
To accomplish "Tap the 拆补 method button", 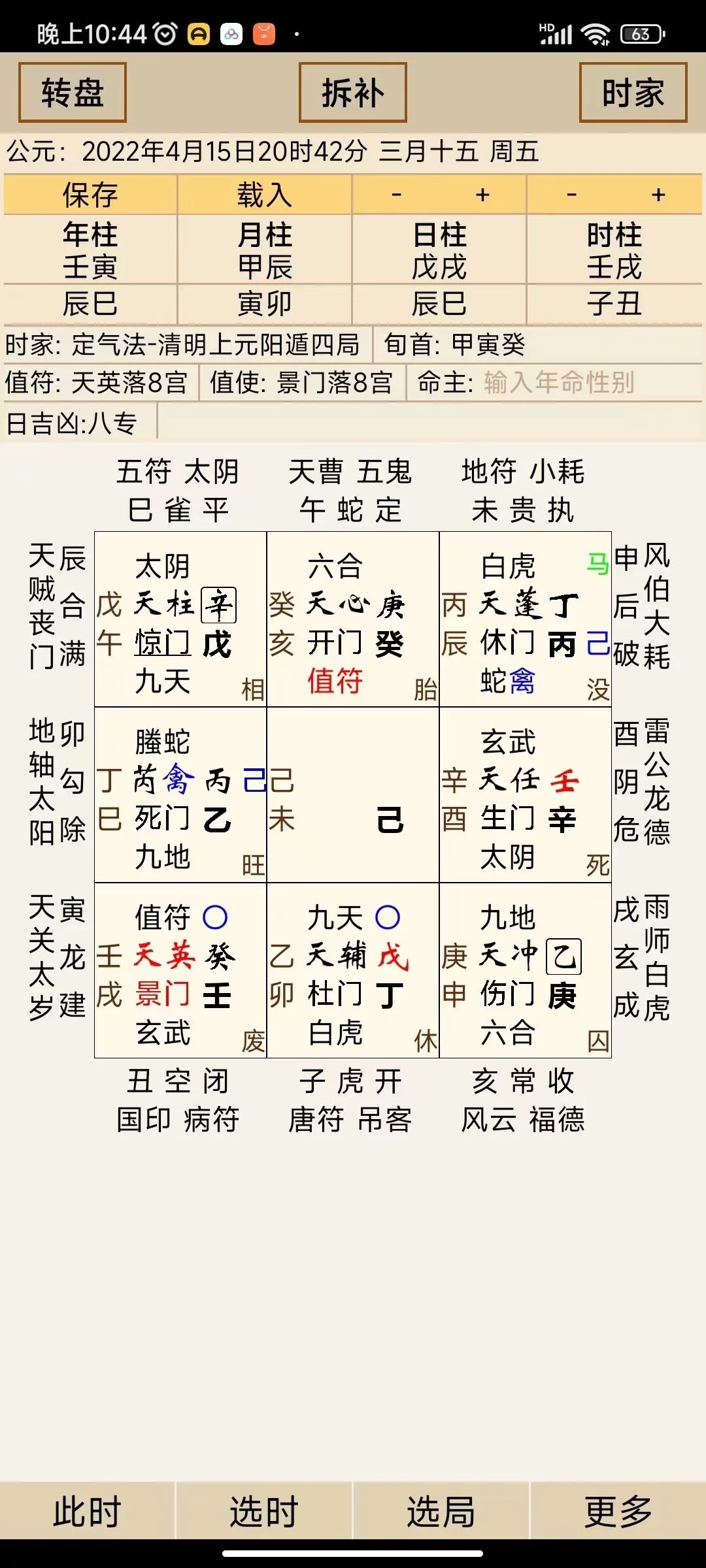I will [x=352, y=92].
